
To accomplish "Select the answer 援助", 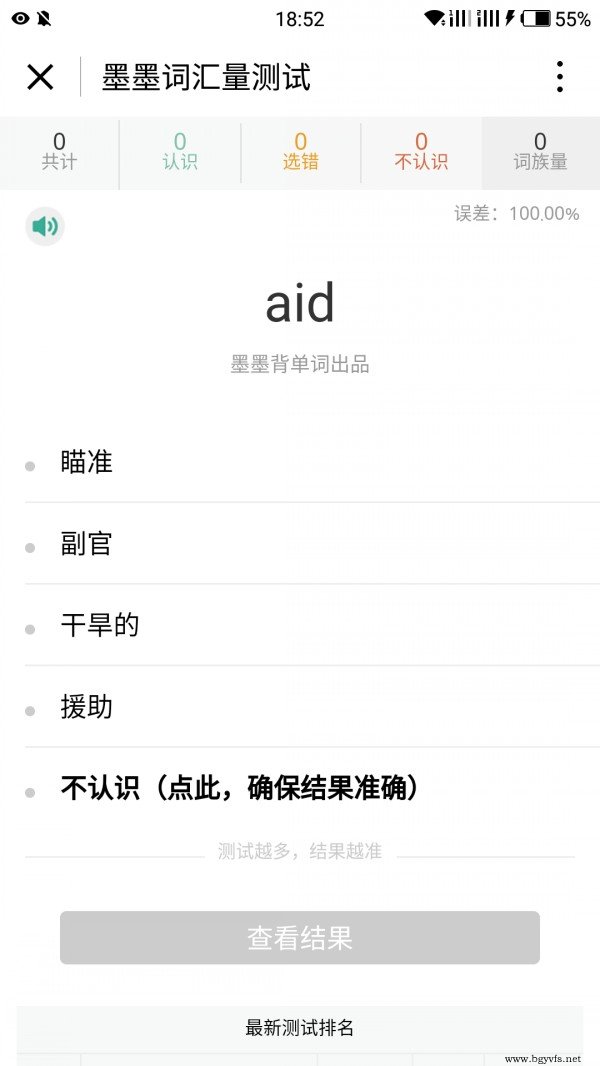I will [x=312, y=707].
